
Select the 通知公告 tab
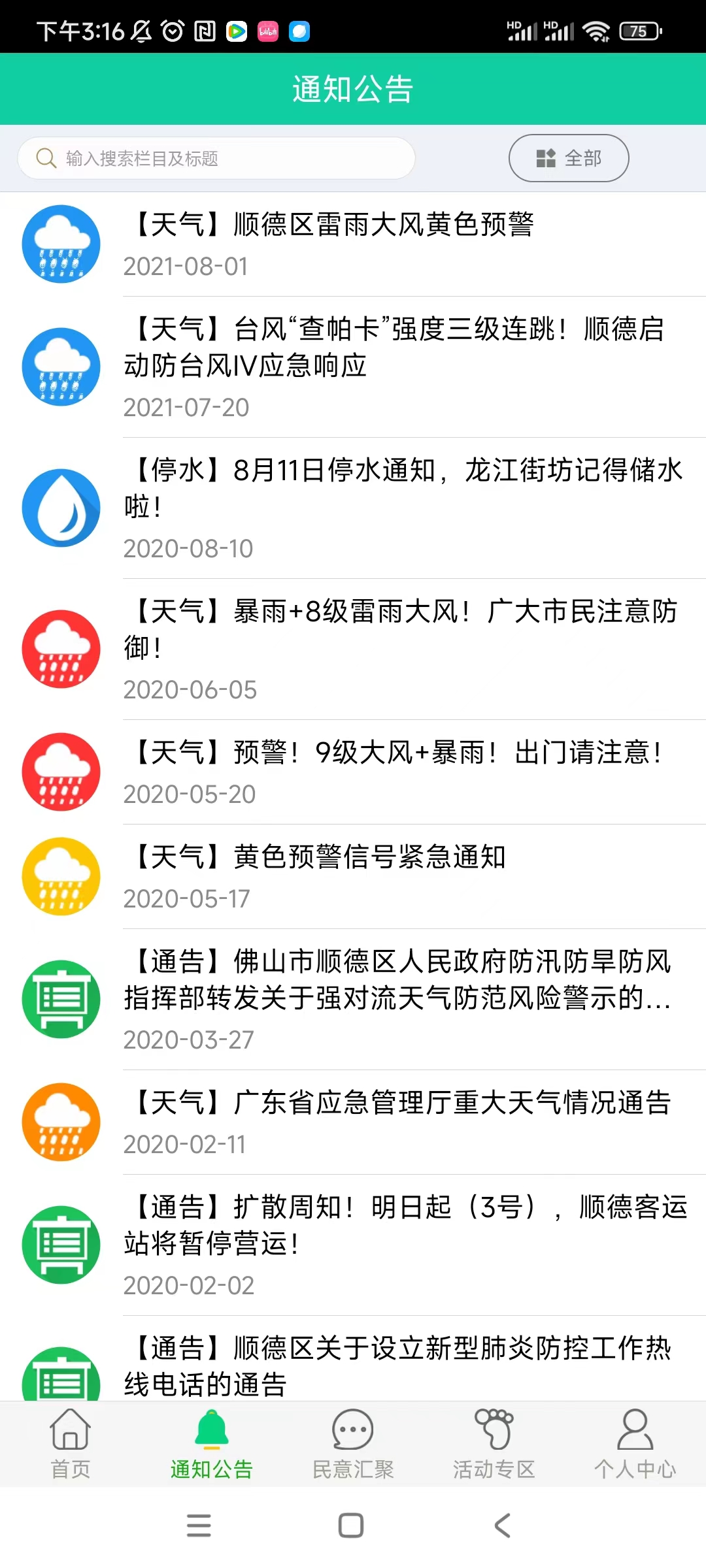coord(212,1444)
